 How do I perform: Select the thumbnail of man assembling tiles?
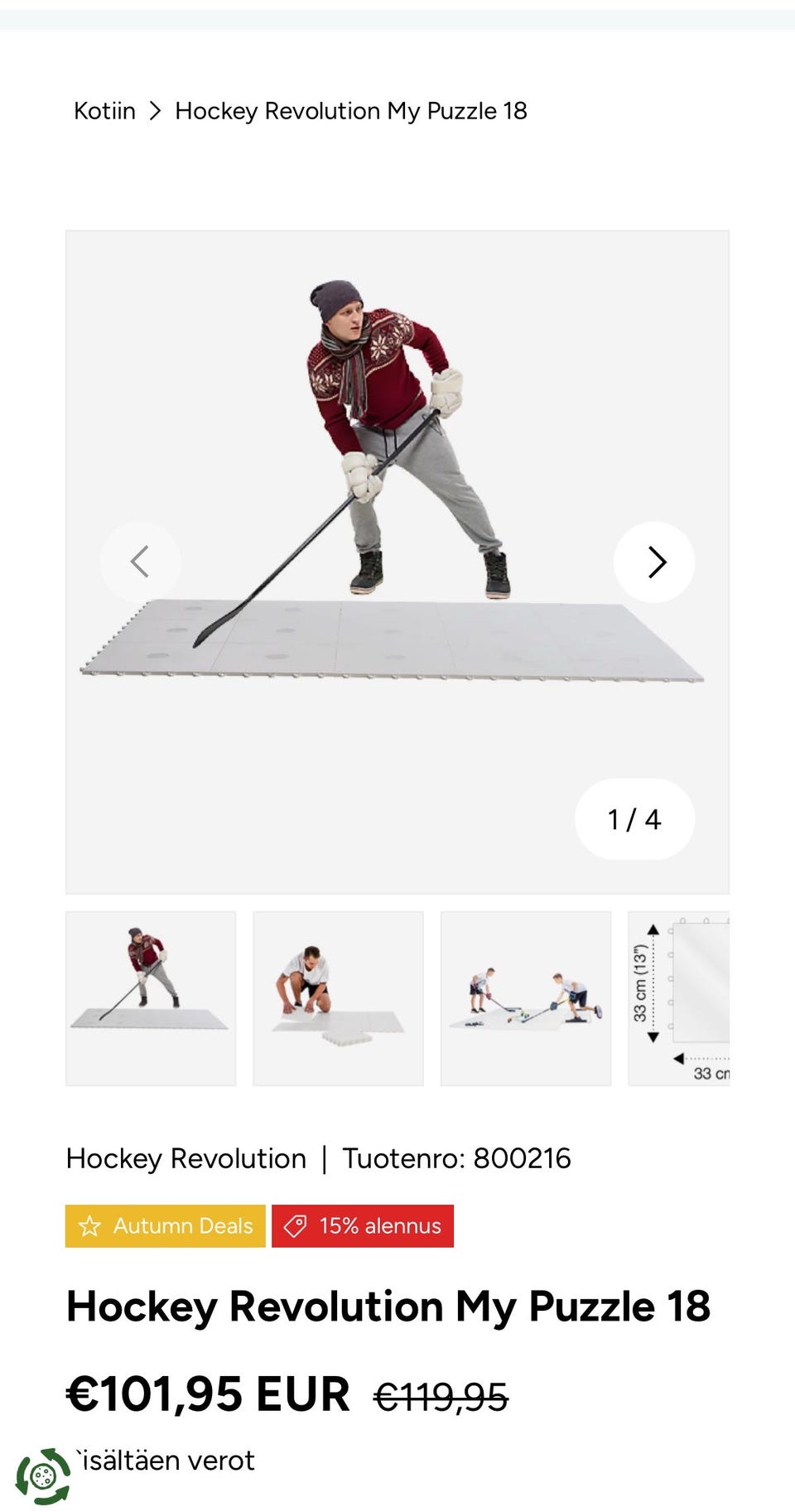coord(338,998)
